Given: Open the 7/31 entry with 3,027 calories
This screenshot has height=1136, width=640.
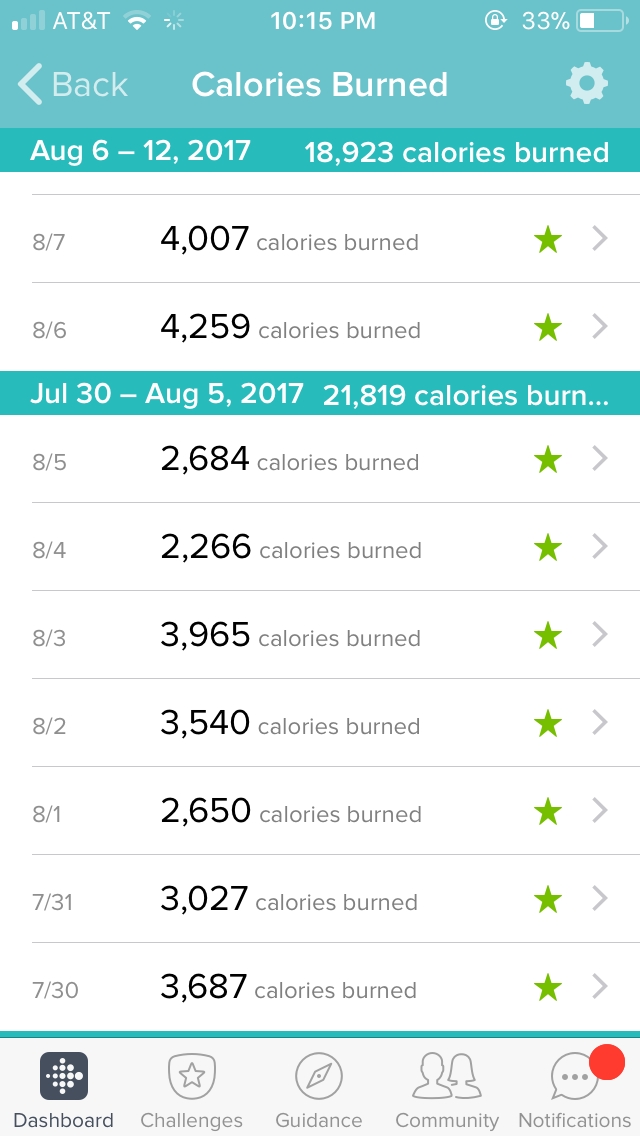Looking at the screenshot, I should [x=320, y=899].
